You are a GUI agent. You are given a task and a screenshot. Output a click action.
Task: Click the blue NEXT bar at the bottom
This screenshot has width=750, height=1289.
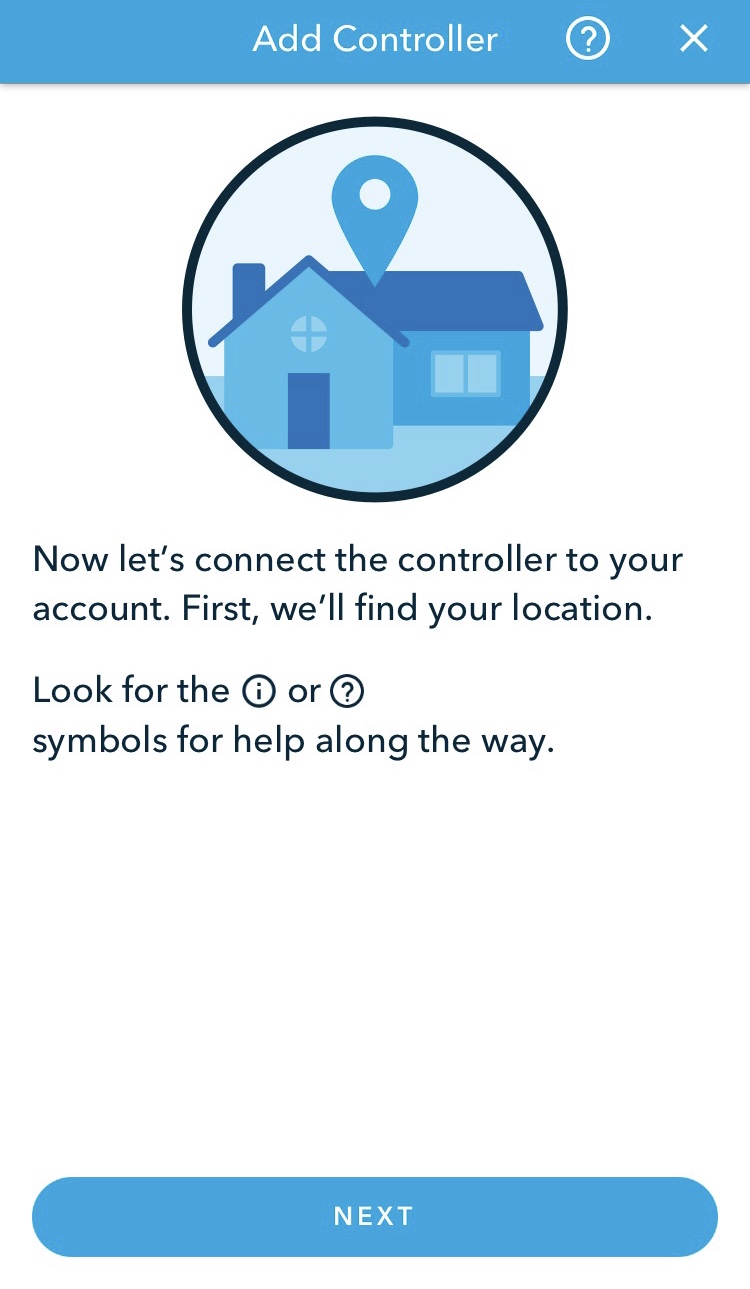tap(375, 1216)
